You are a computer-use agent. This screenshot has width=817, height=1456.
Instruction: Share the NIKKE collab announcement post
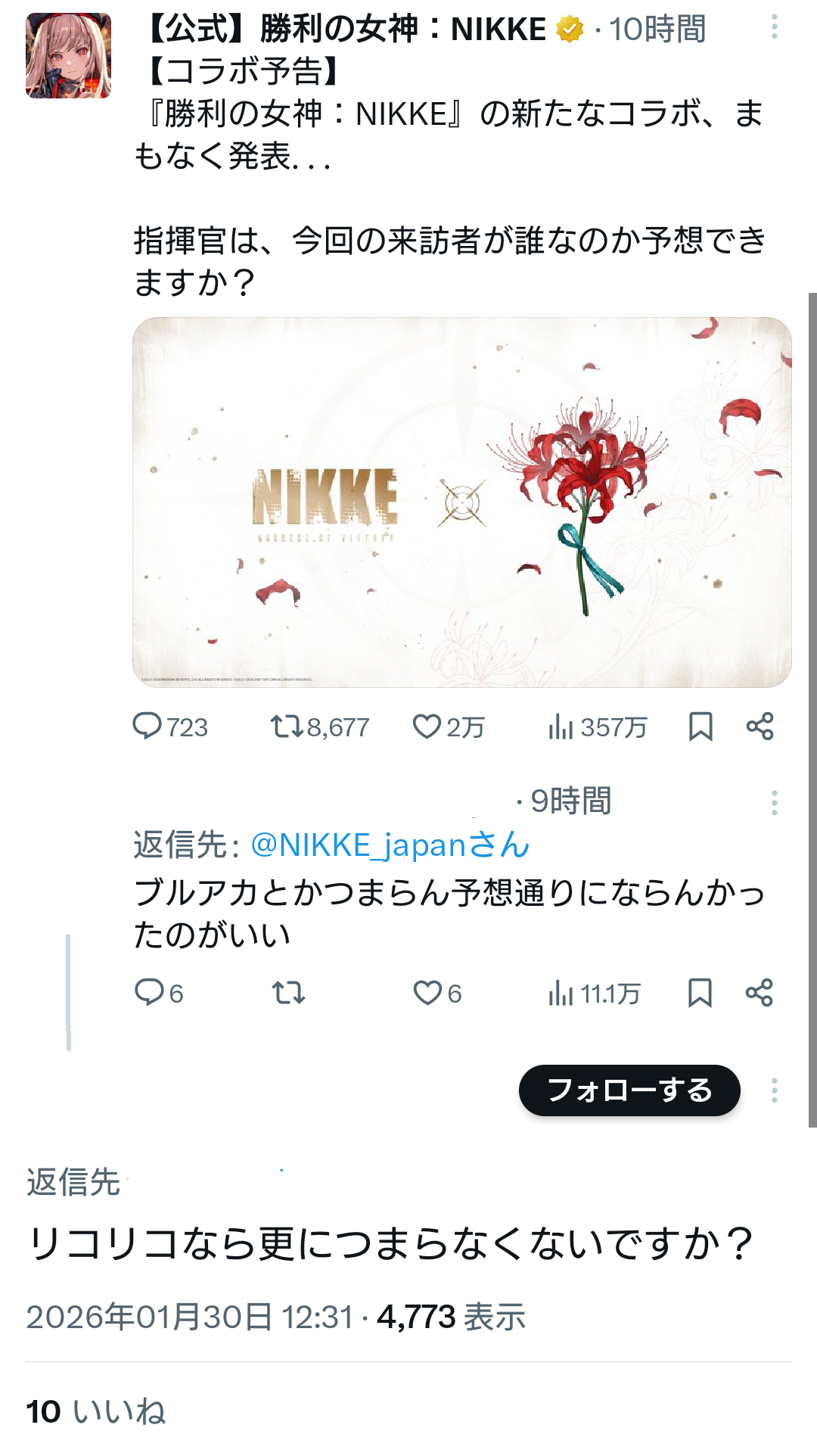point(760,726)
